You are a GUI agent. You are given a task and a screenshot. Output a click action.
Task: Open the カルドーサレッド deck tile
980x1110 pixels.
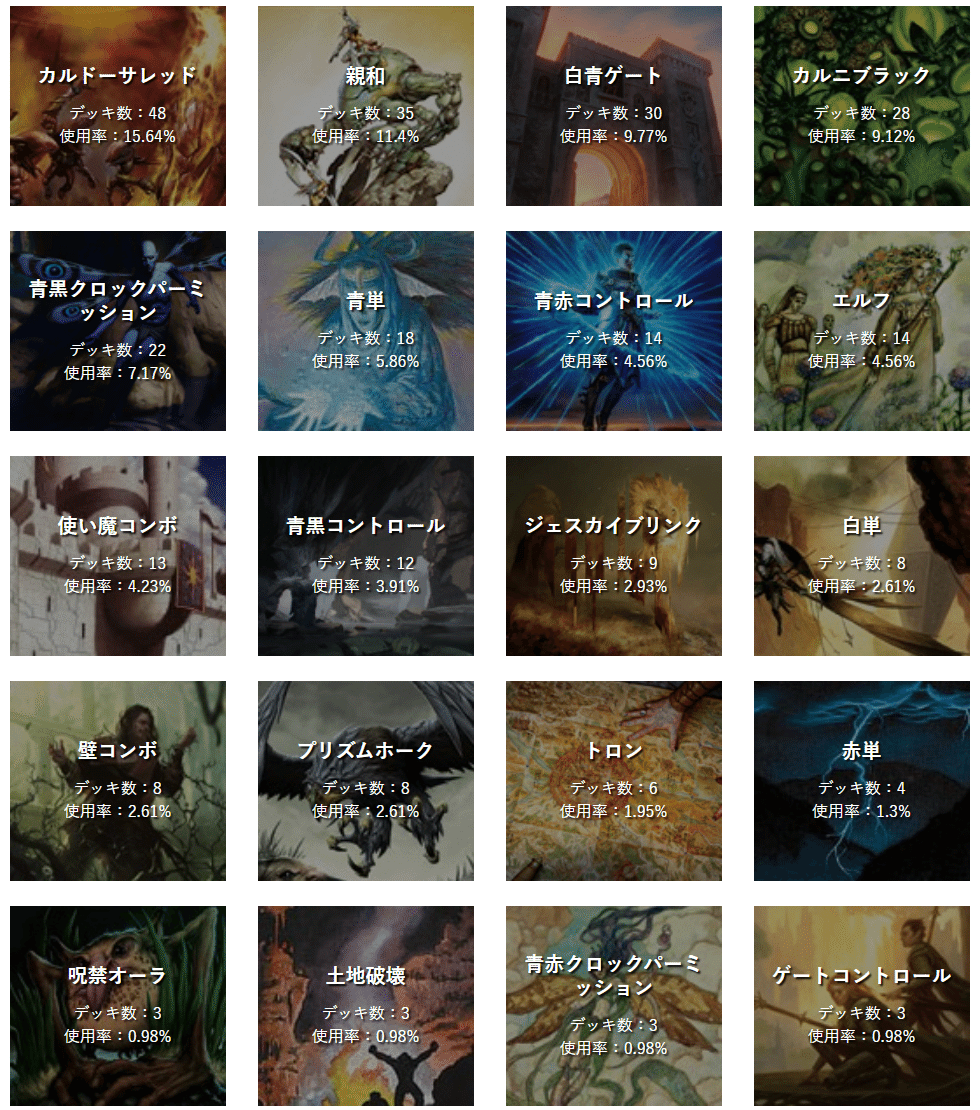pos(118,106)
